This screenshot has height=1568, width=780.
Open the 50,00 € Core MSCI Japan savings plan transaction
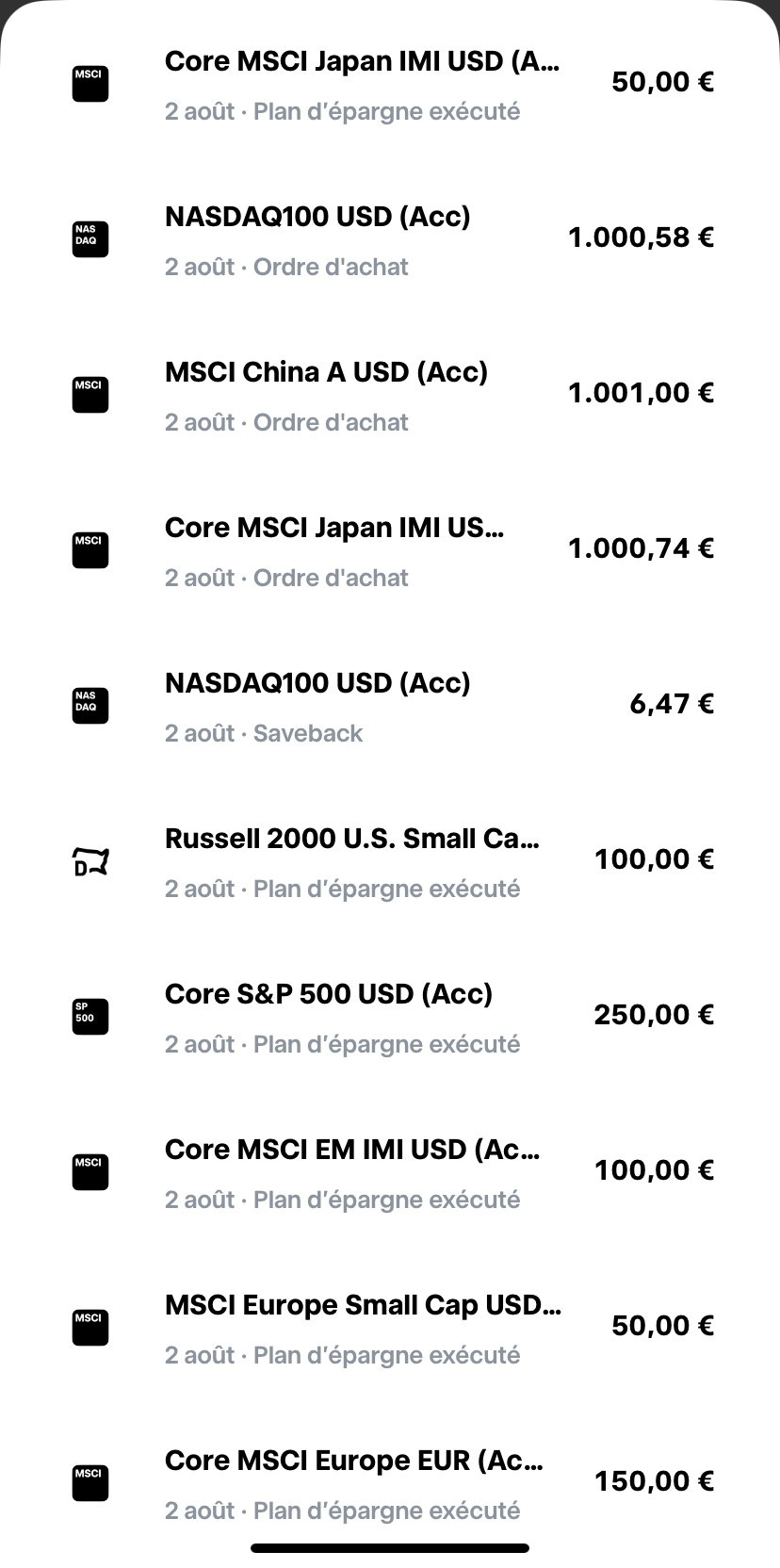click(390, 85)
